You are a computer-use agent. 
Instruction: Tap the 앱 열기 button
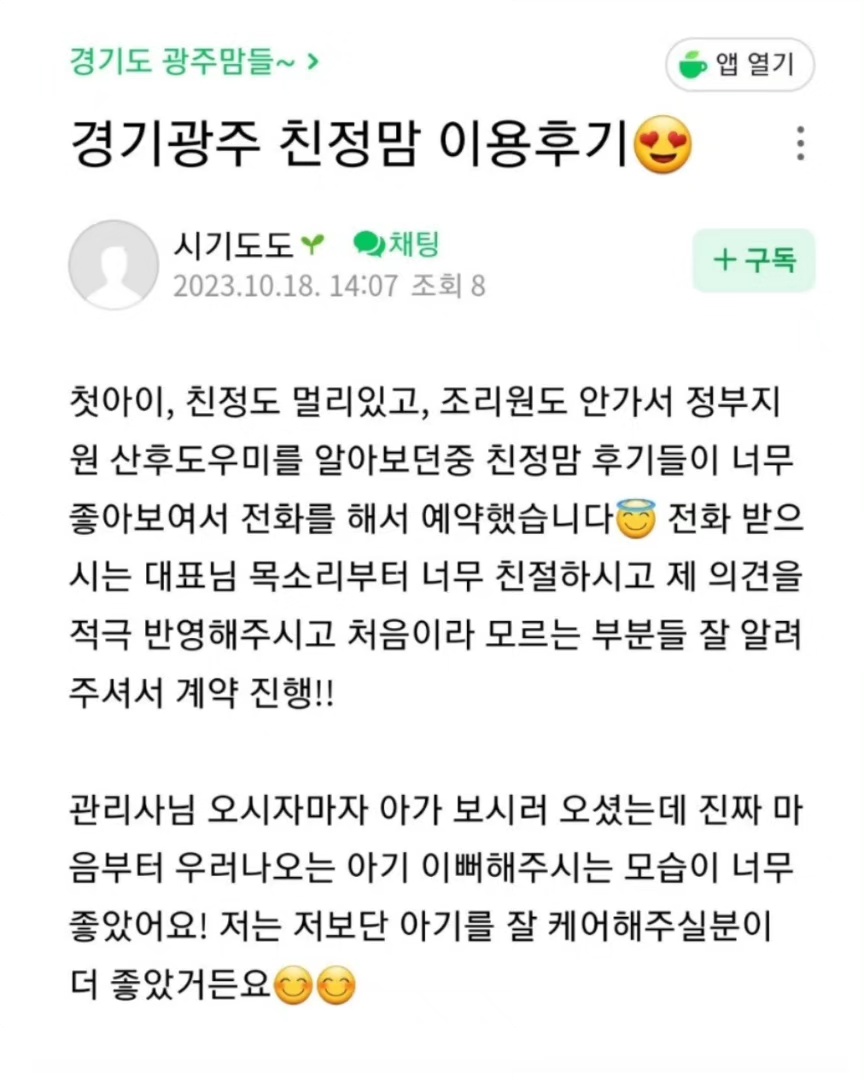coord(740,65)
